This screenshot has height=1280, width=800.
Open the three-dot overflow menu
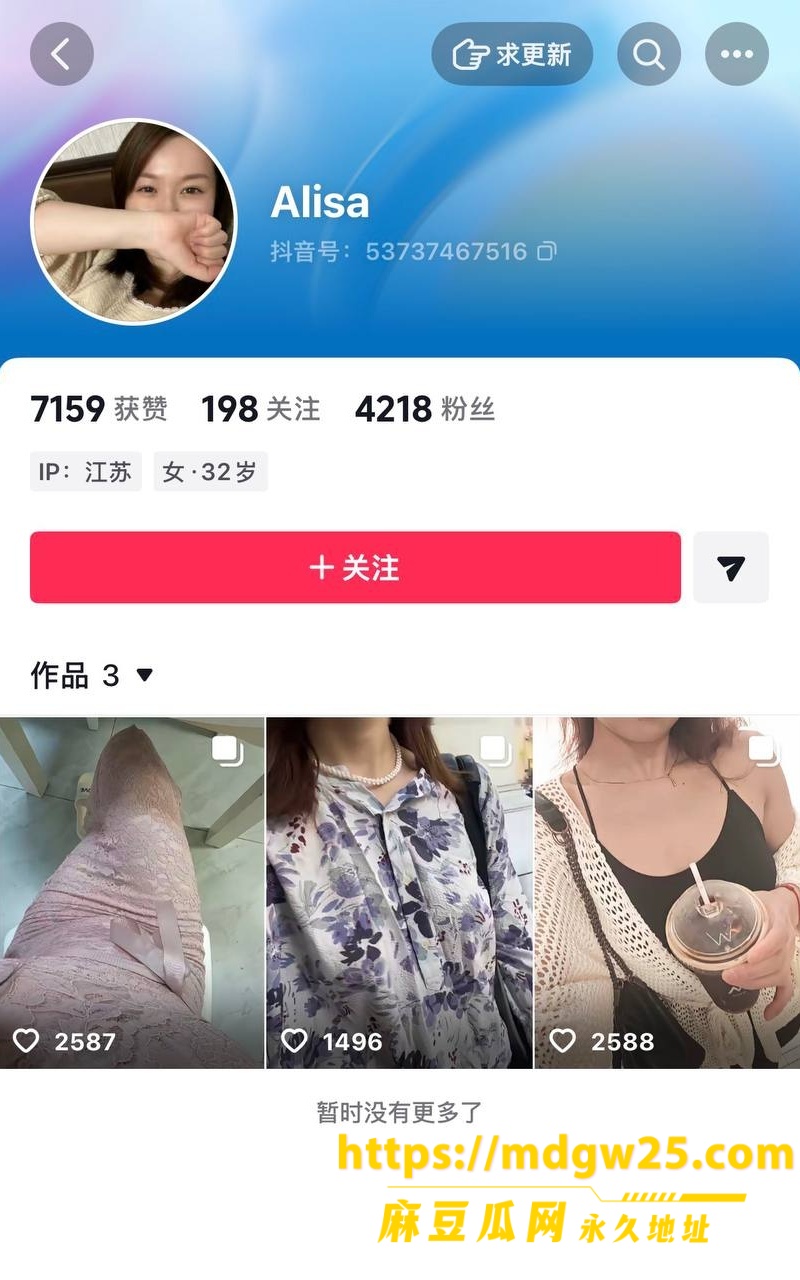pyautogui.click(x=737, y=54)
